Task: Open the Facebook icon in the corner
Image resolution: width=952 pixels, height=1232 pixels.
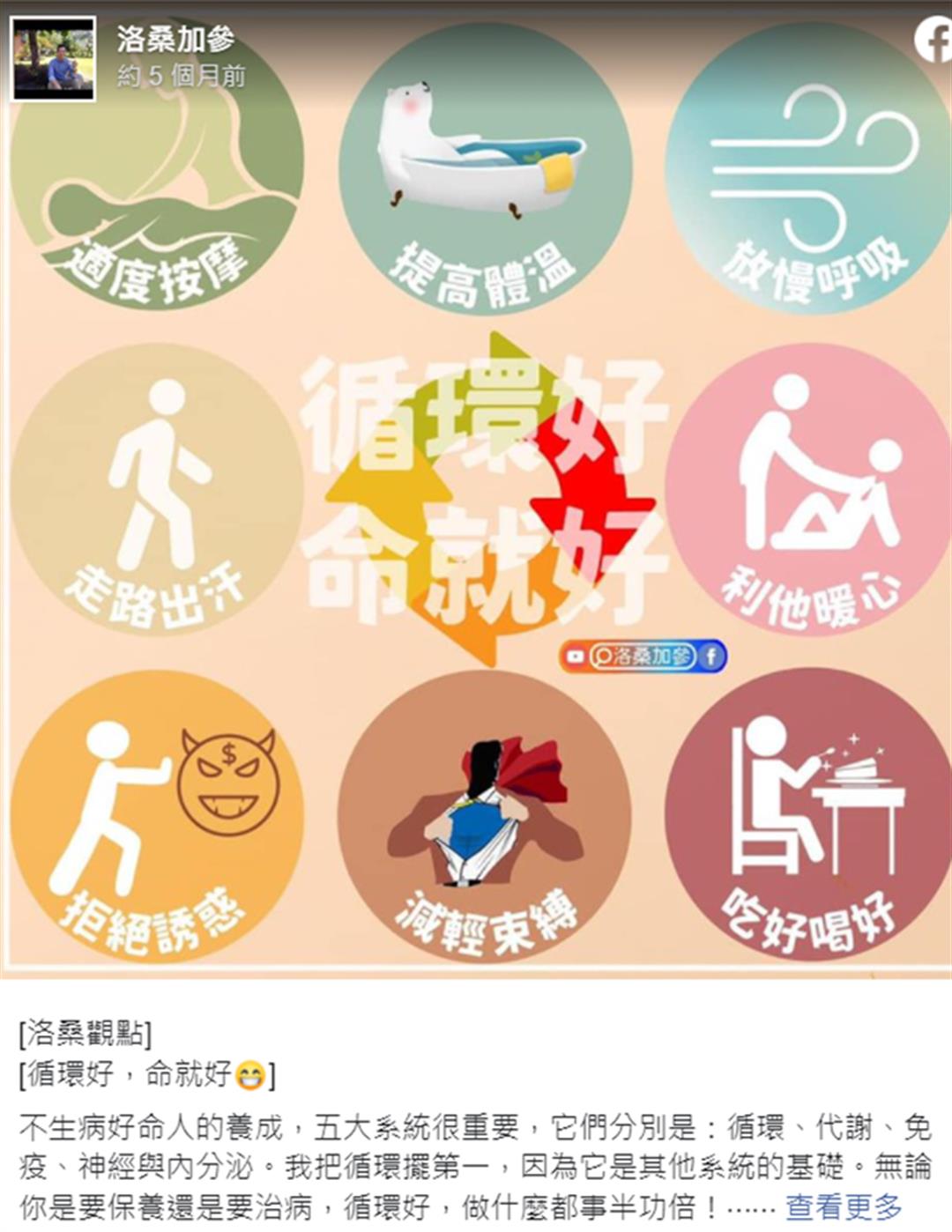Action: pyautogui.click(x=933, y=41)
